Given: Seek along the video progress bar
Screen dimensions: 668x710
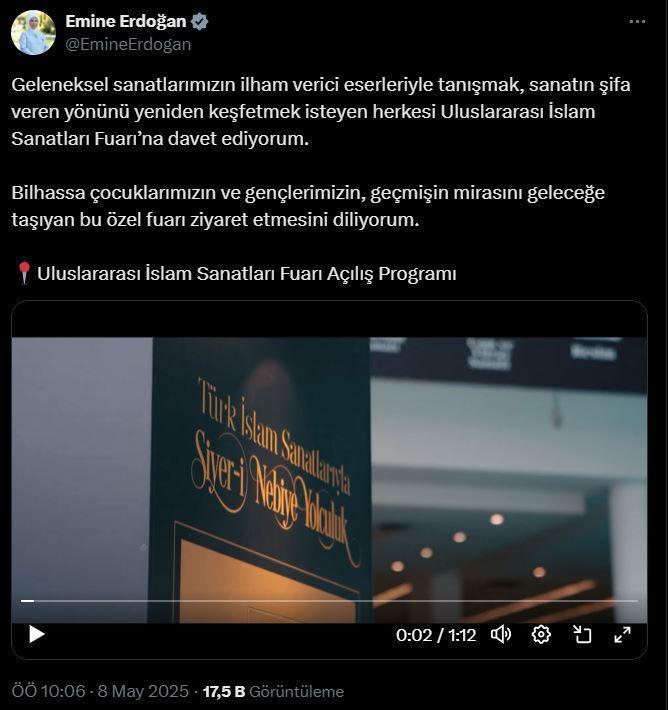Looking at the screenshot, I should tap(330, 601).
